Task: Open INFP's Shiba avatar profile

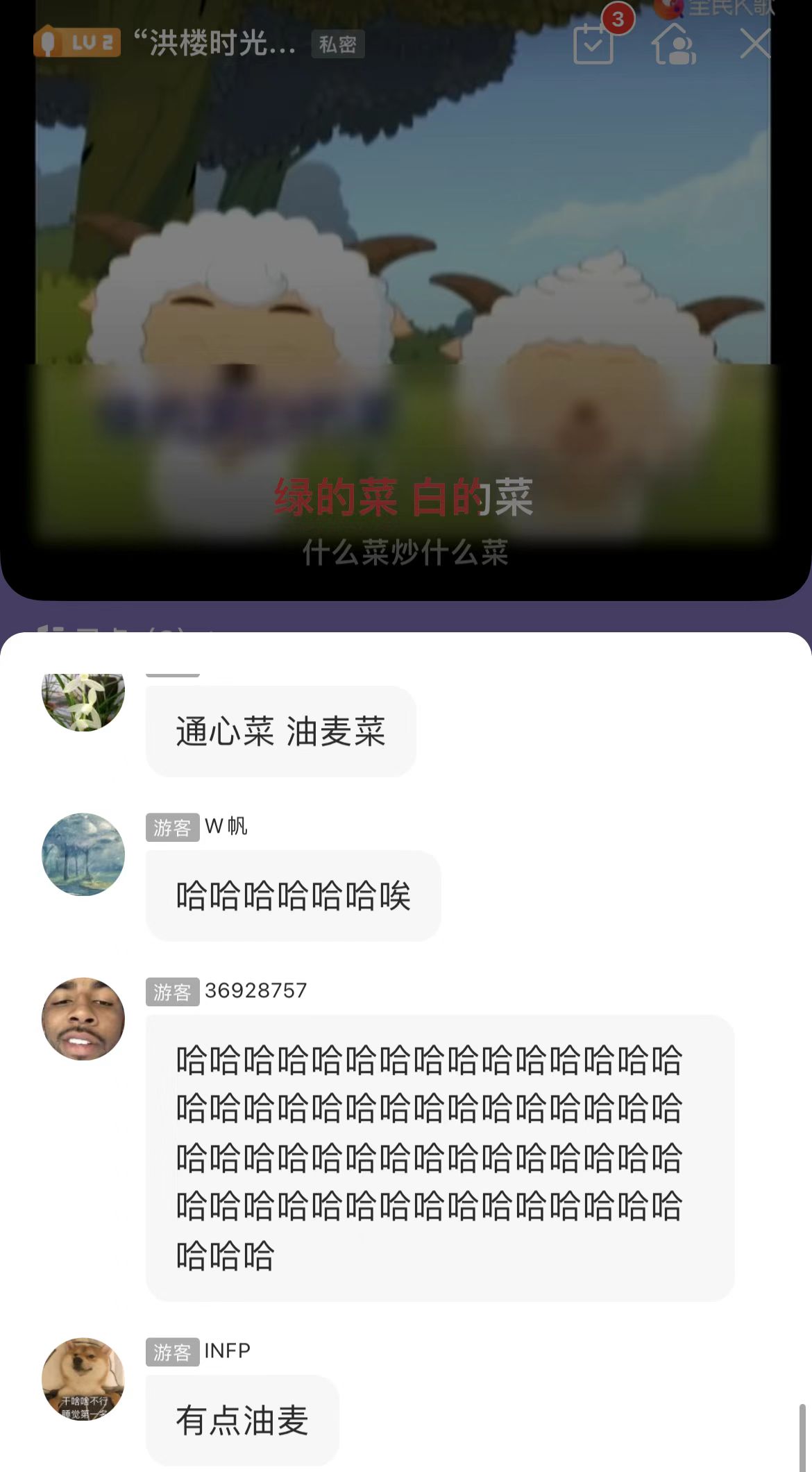Action: tap(83, 1379)
